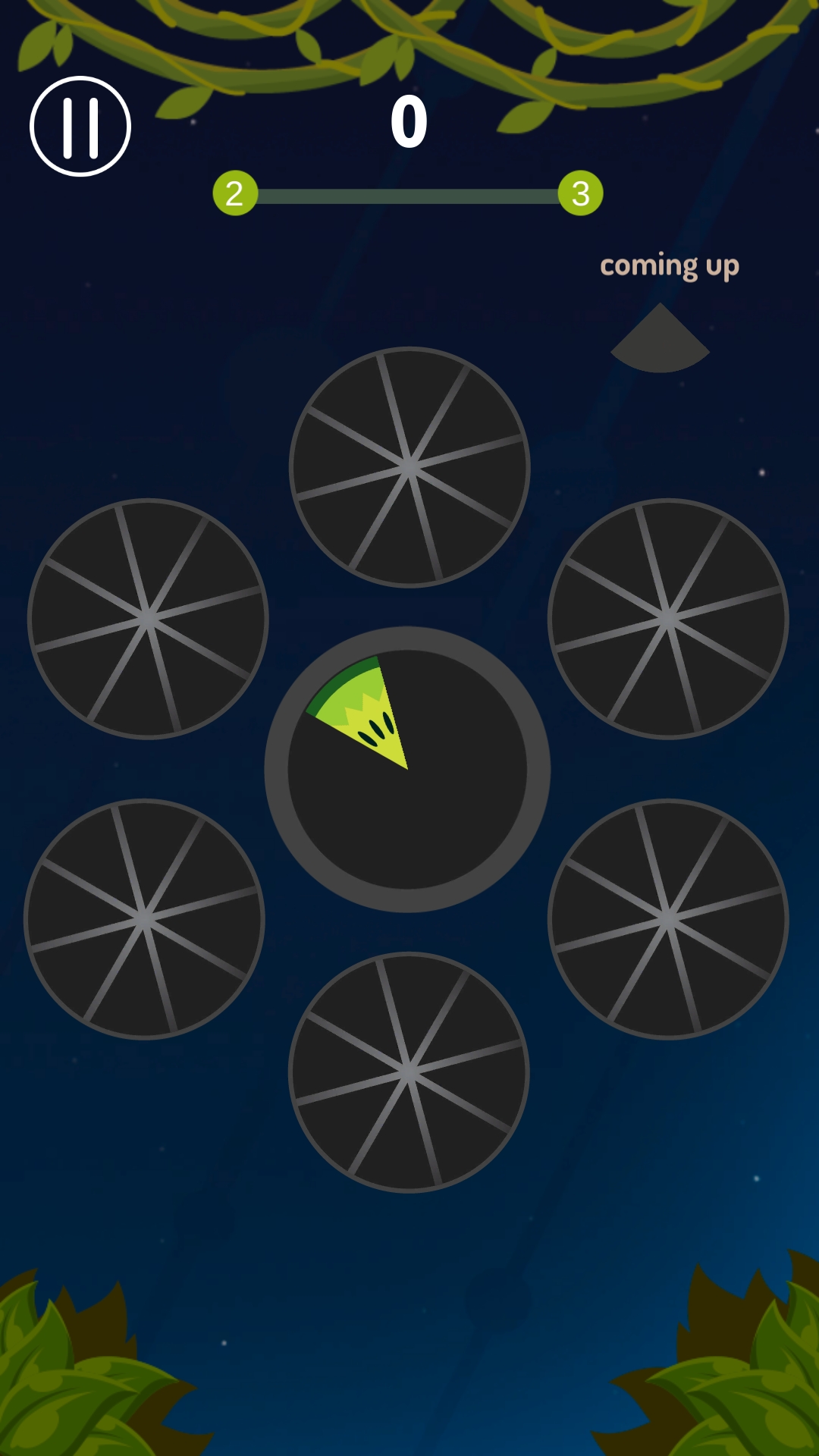Tap the level 3 badge

click(581, 194)
